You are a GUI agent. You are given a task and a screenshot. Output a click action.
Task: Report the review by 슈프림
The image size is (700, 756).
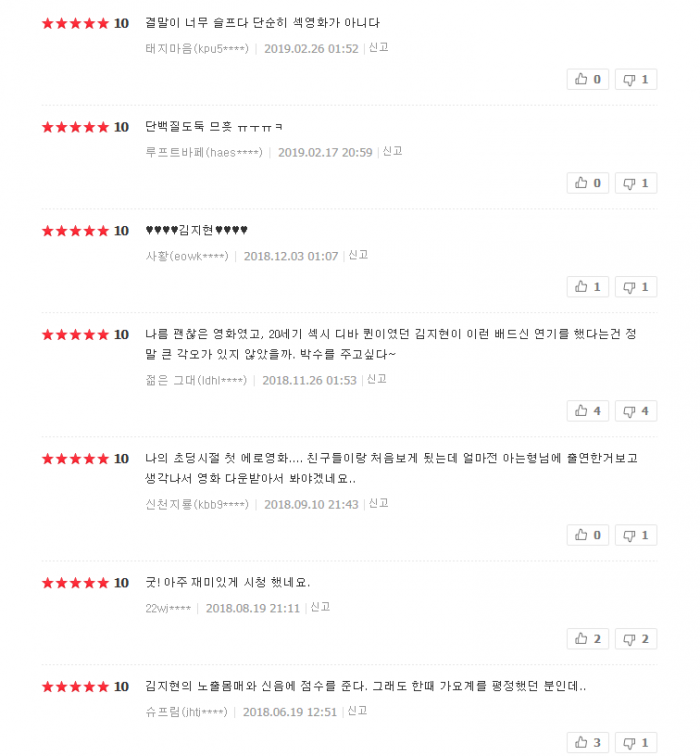(x=357, y=711)
